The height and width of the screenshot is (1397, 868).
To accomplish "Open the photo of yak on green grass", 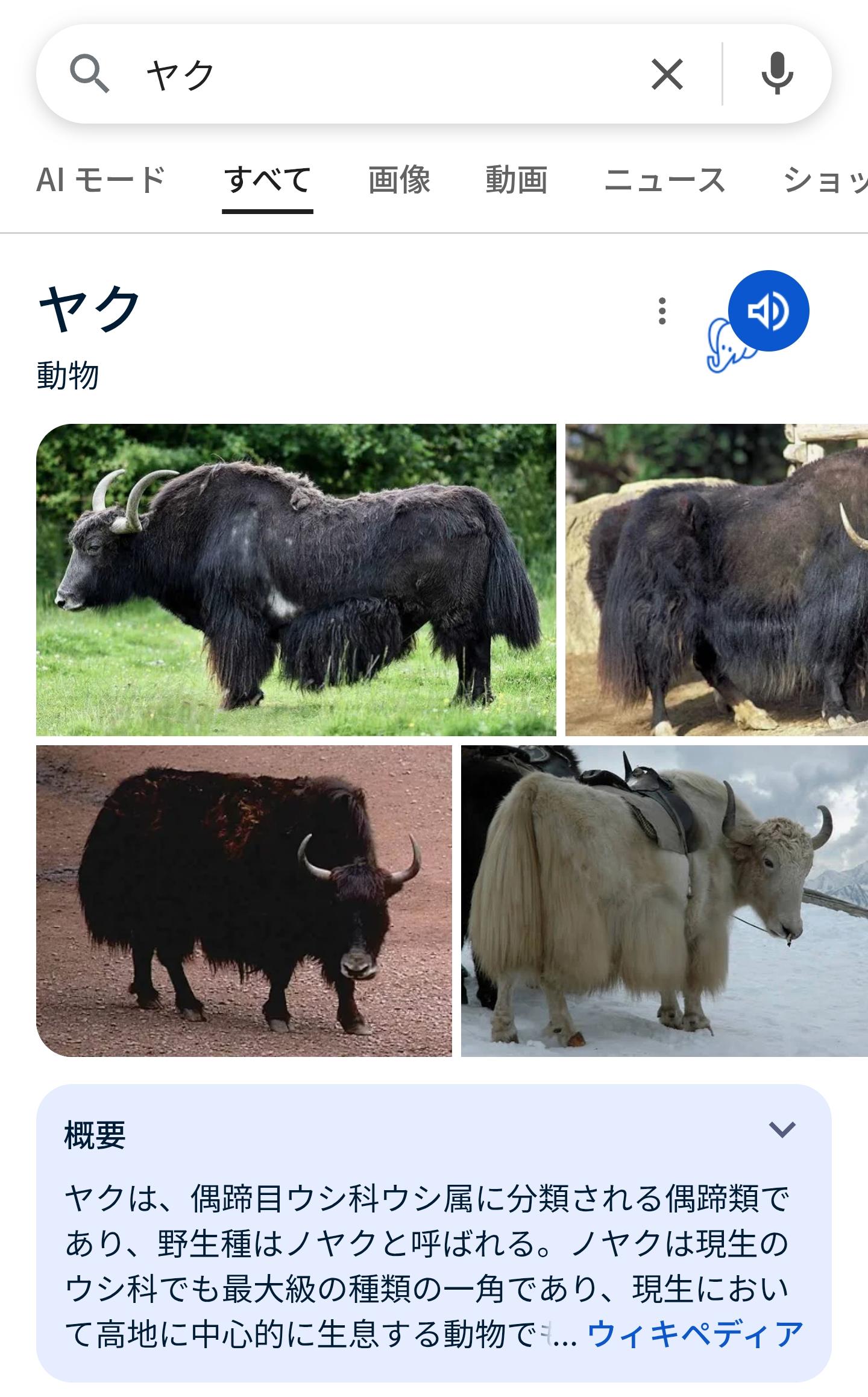I will tap(296, 579).
